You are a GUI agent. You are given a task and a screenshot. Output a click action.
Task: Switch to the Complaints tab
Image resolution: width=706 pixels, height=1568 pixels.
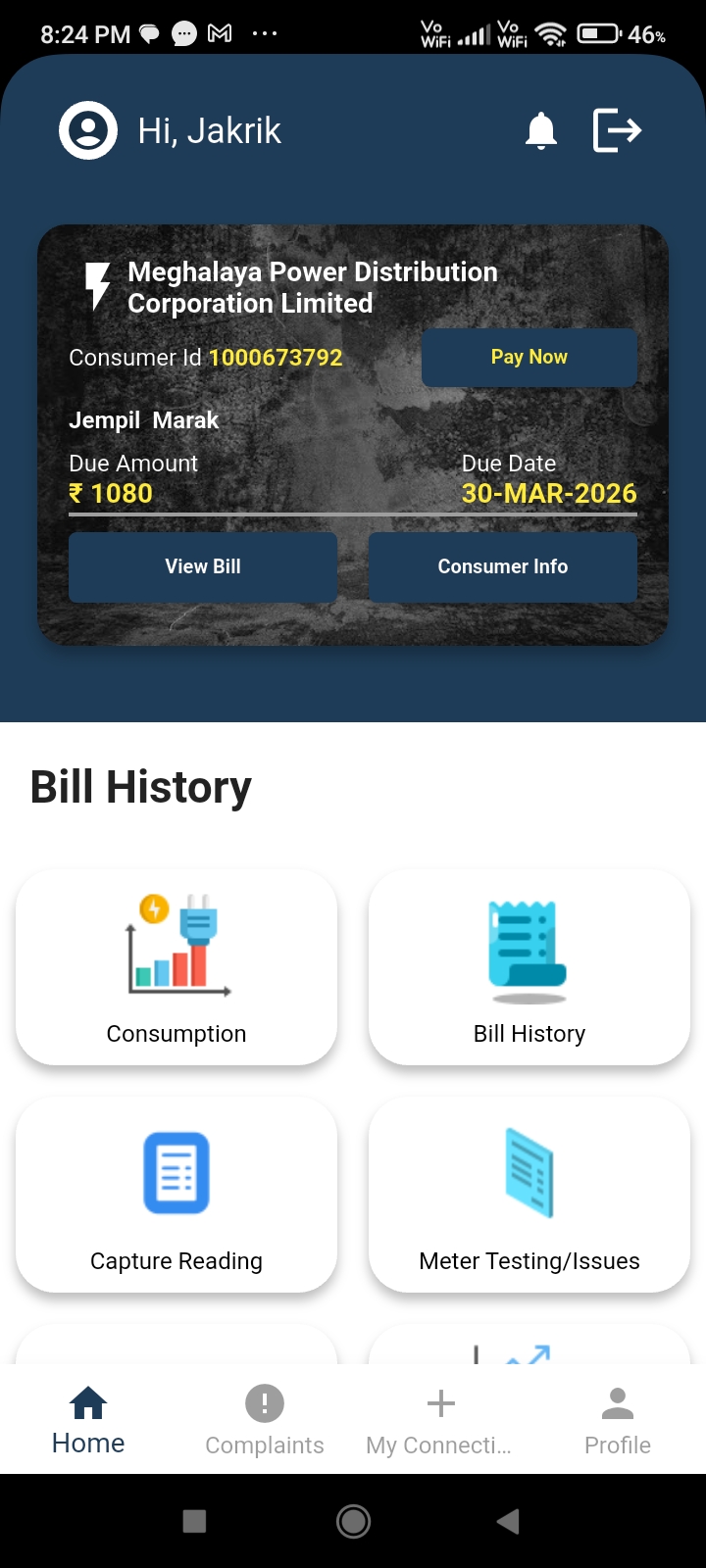[265, 1421]
